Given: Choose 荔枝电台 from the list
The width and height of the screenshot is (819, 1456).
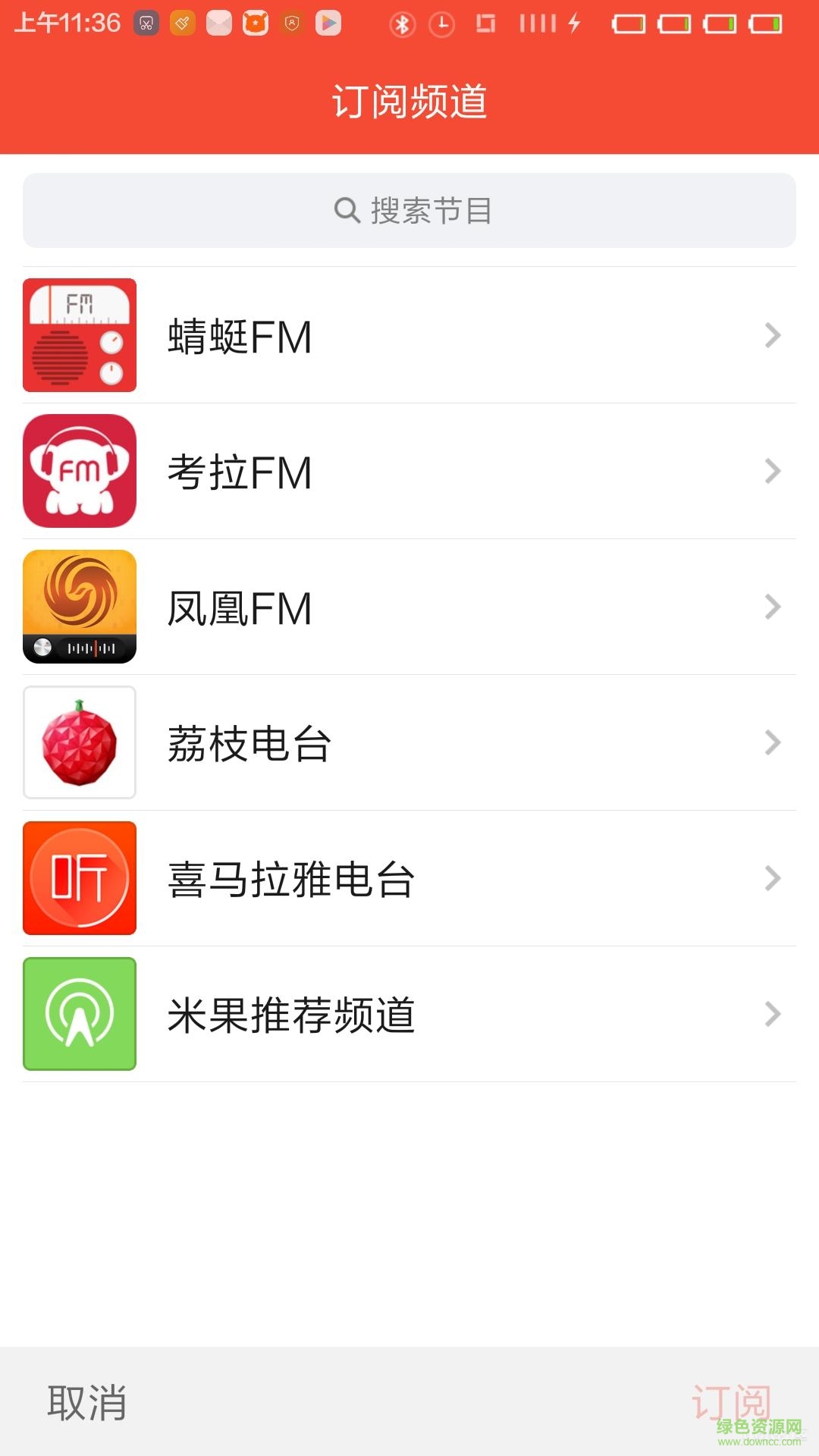Looking at the screenshot, I should click(409, 742).
